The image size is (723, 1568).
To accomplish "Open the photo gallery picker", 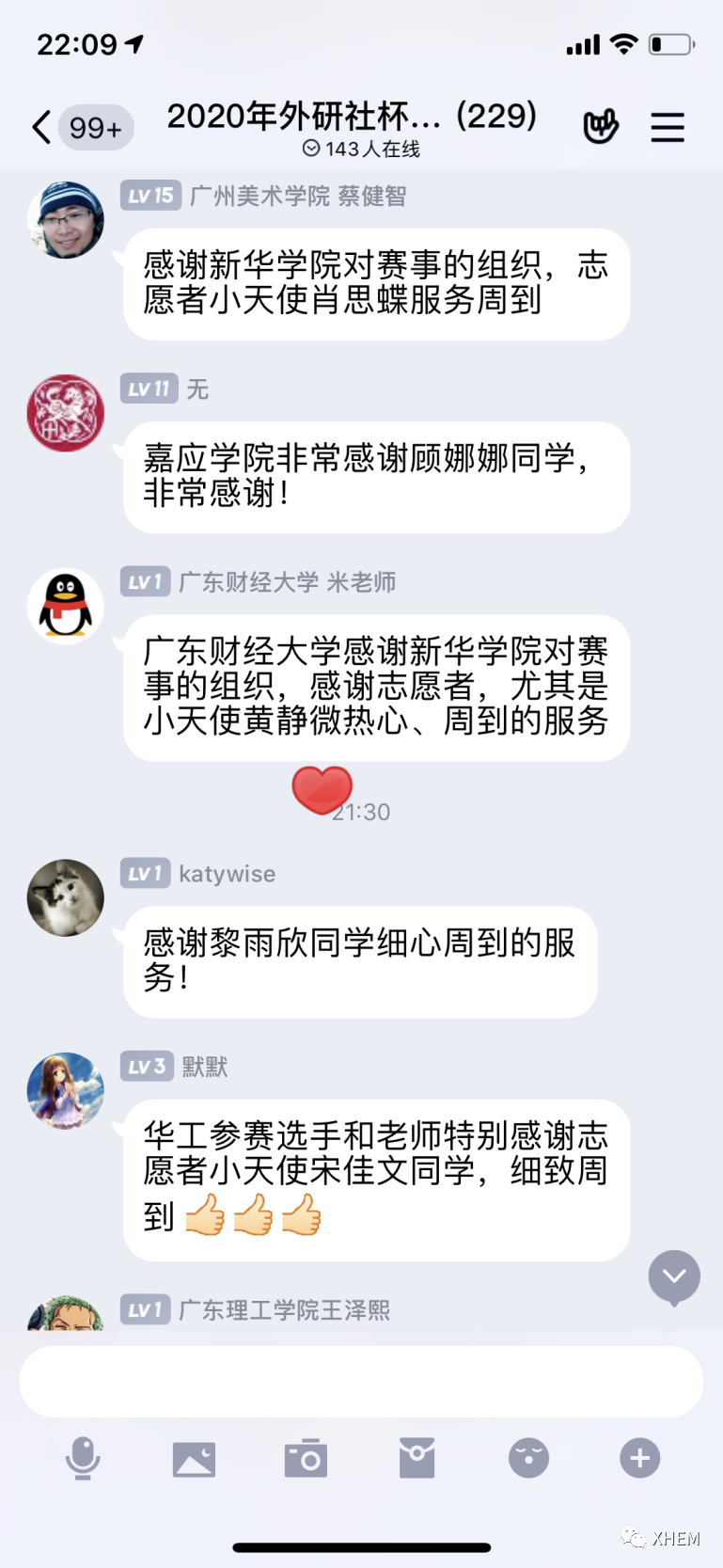I will pos(194,1459).
